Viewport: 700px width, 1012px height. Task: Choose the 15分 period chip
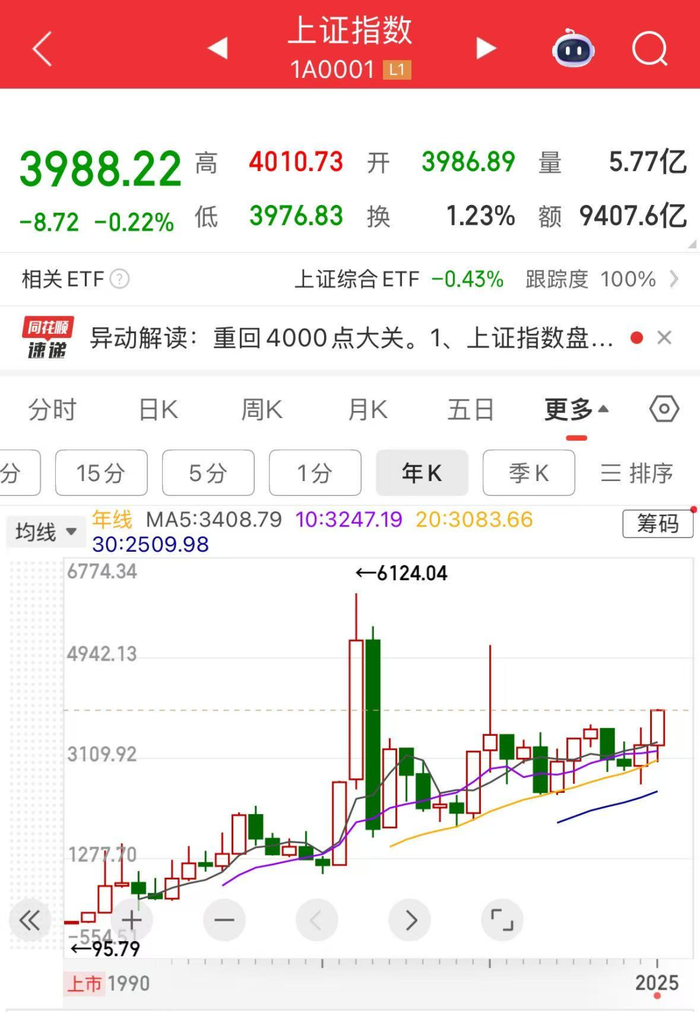pos(101,473)
